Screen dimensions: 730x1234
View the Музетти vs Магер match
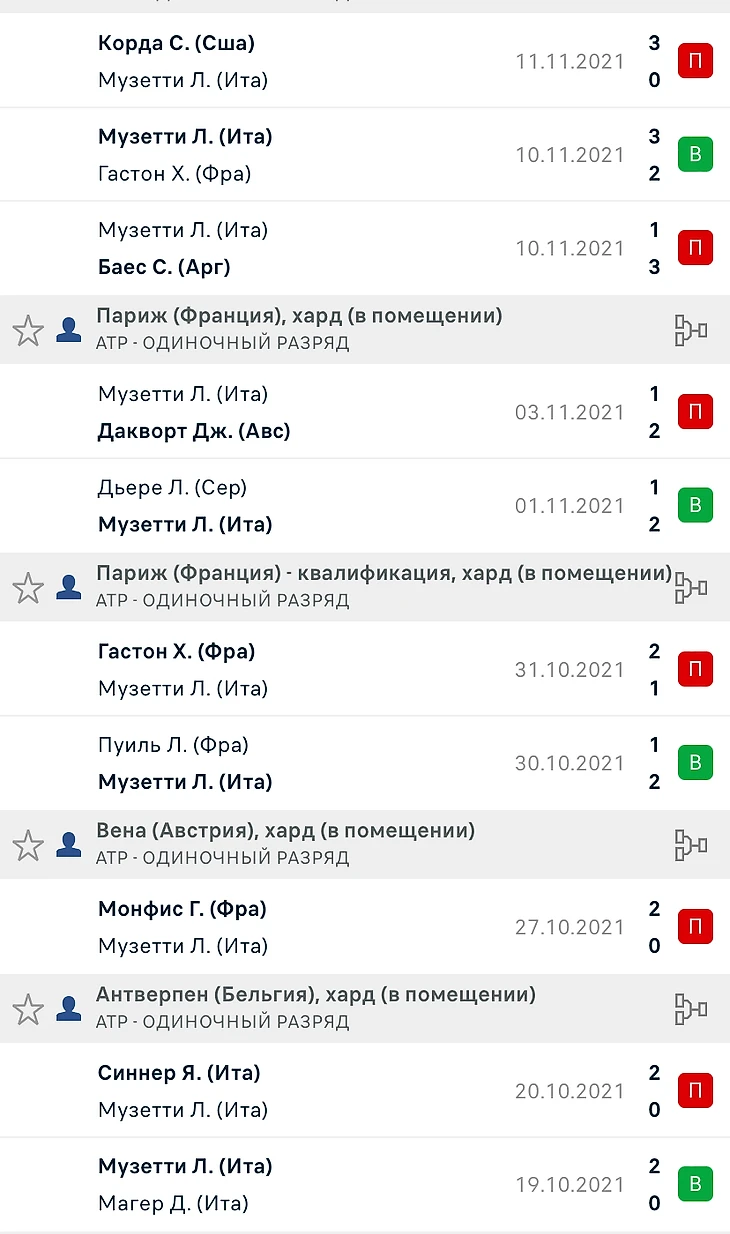click(365, 1184)
